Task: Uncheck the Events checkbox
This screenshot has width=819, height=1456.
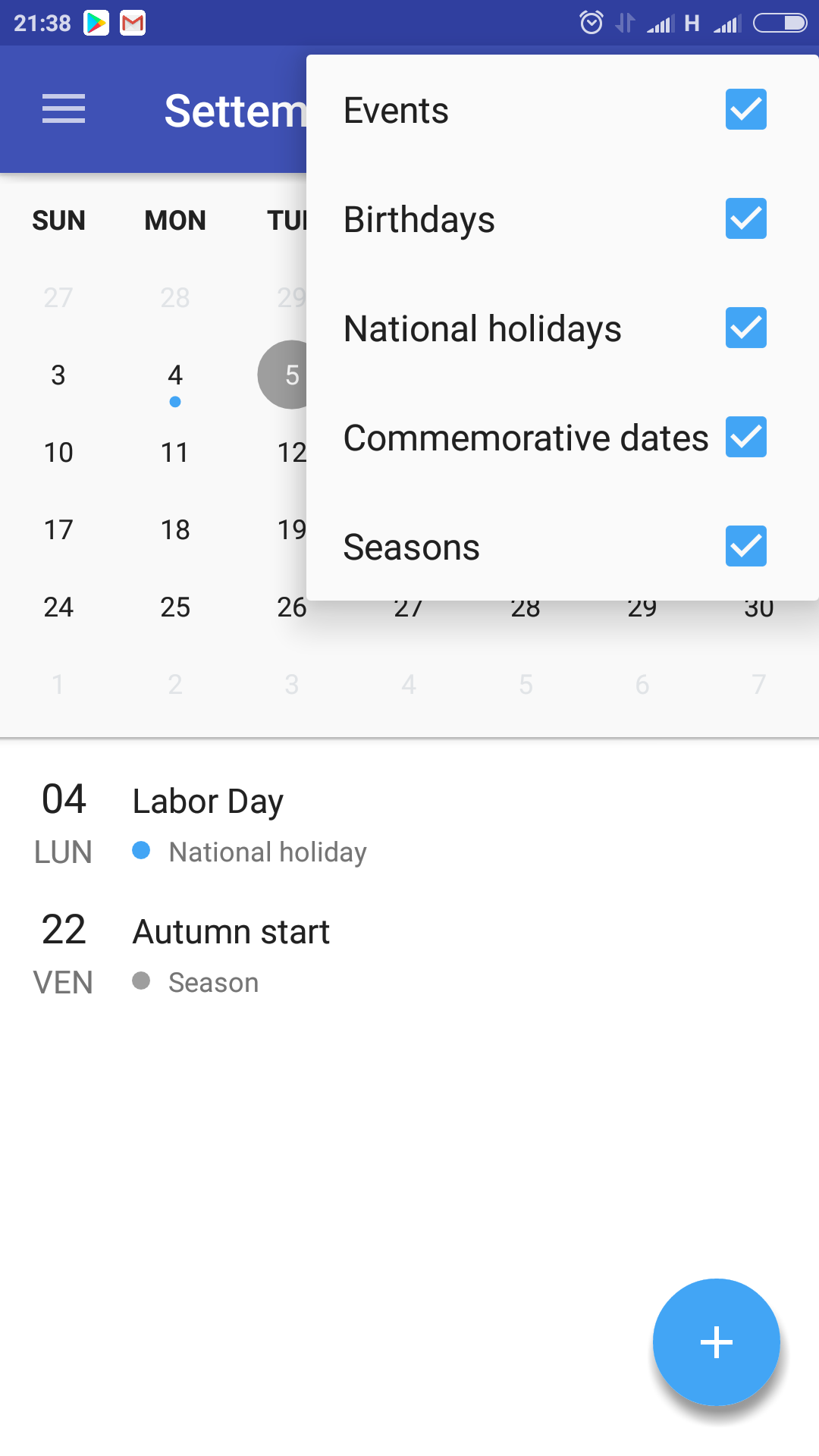Action: 745,109
